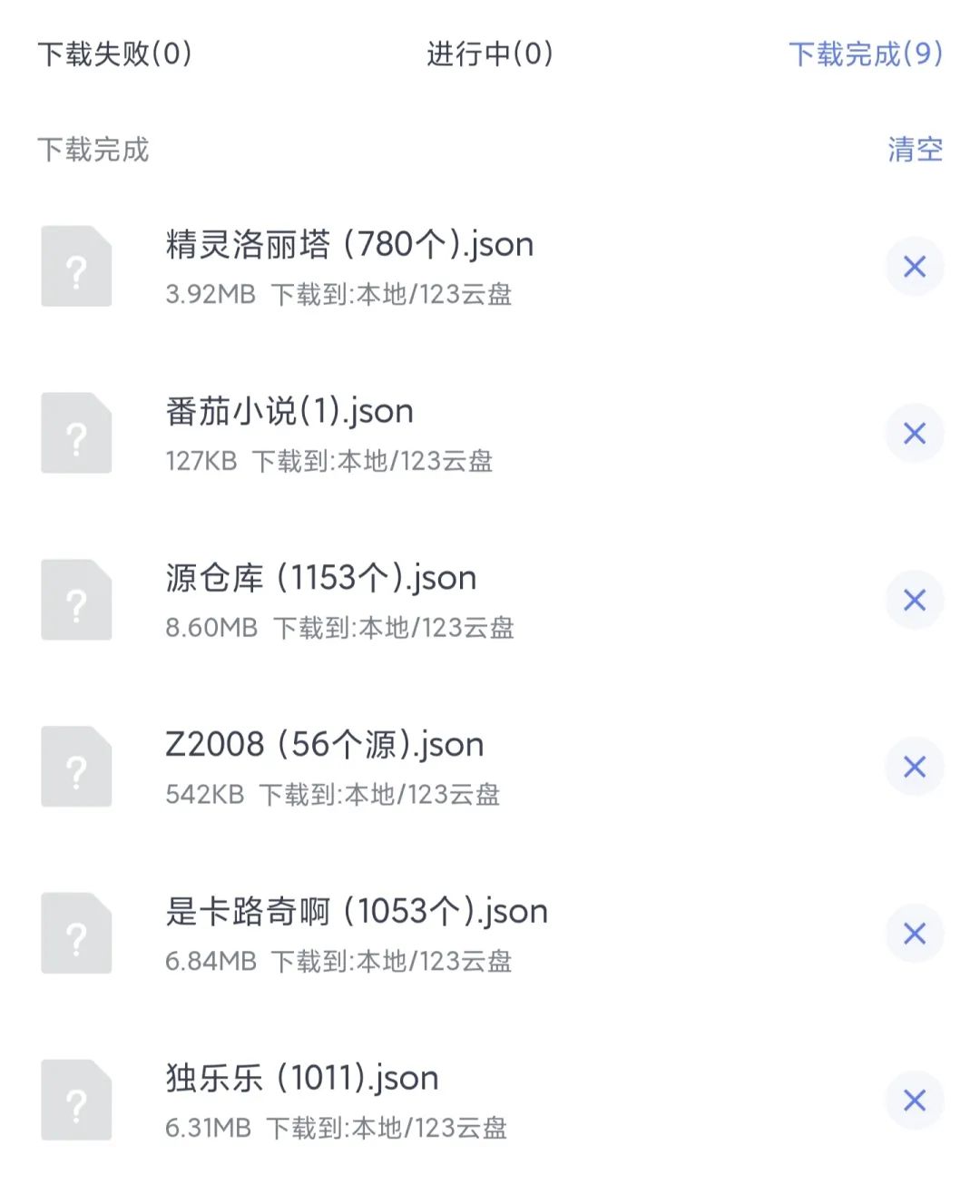Select the 下载完成(9) tab
980x1204 pixels.
866,54
